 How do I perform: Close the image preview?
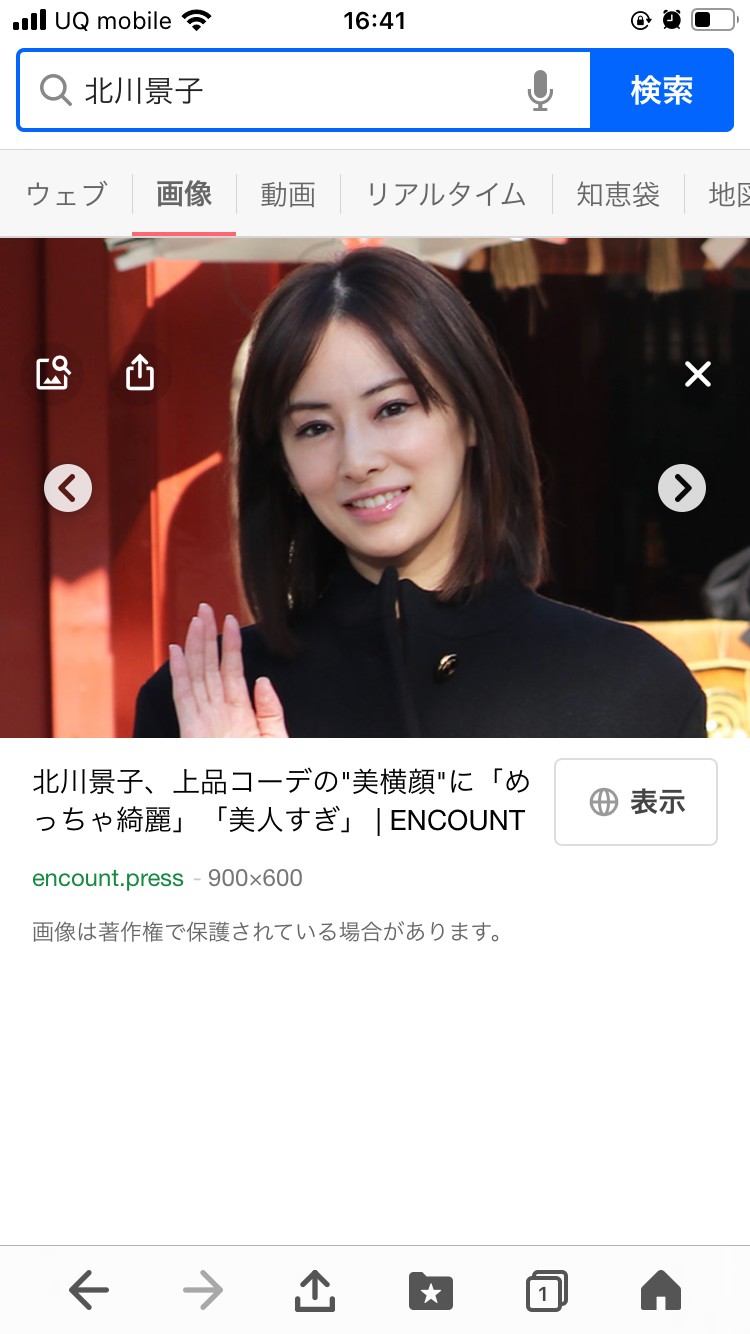pyautogui.click(x=697, y=374)
